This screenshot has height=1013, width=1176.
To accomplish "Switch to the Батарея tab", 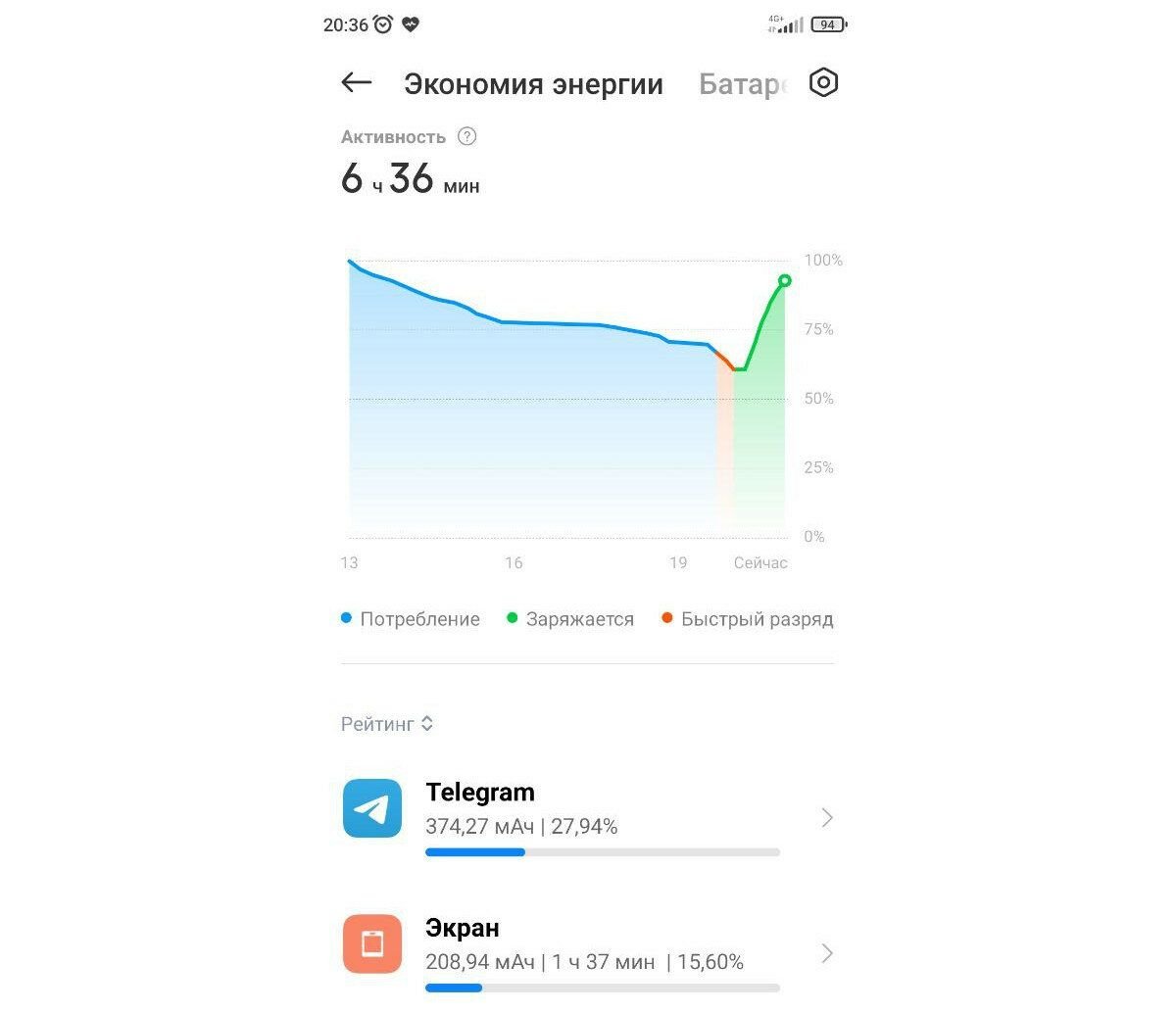I will pyautogui.click(x=742, y=84).
